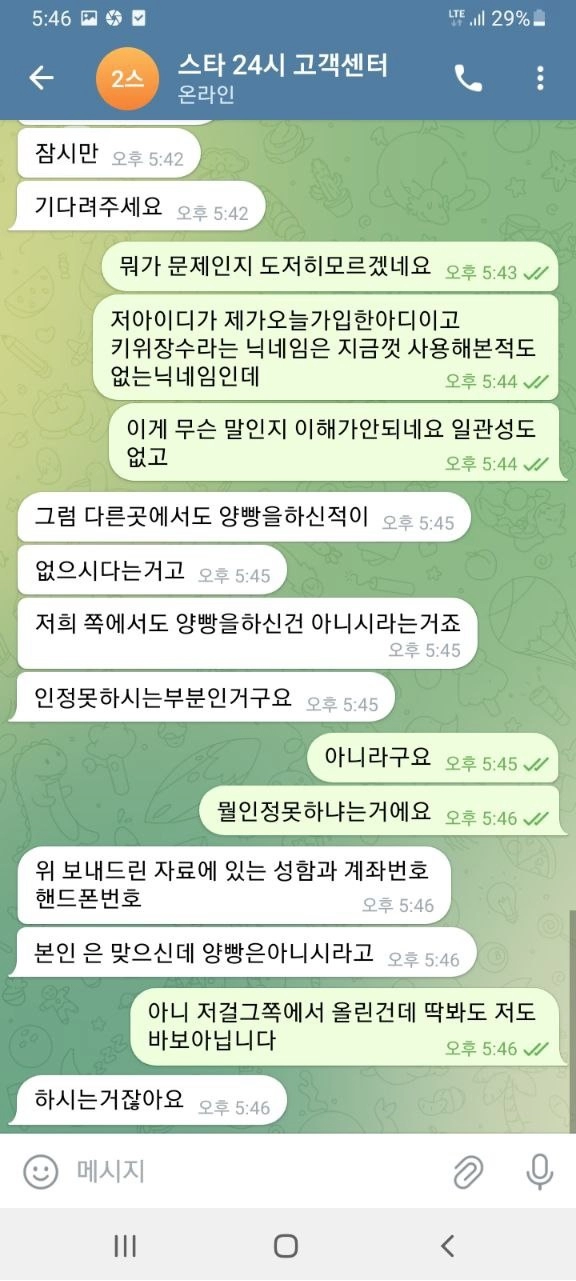Open recent apps from the navigation bar
576x1281 pixels.
pos(125,1245)
